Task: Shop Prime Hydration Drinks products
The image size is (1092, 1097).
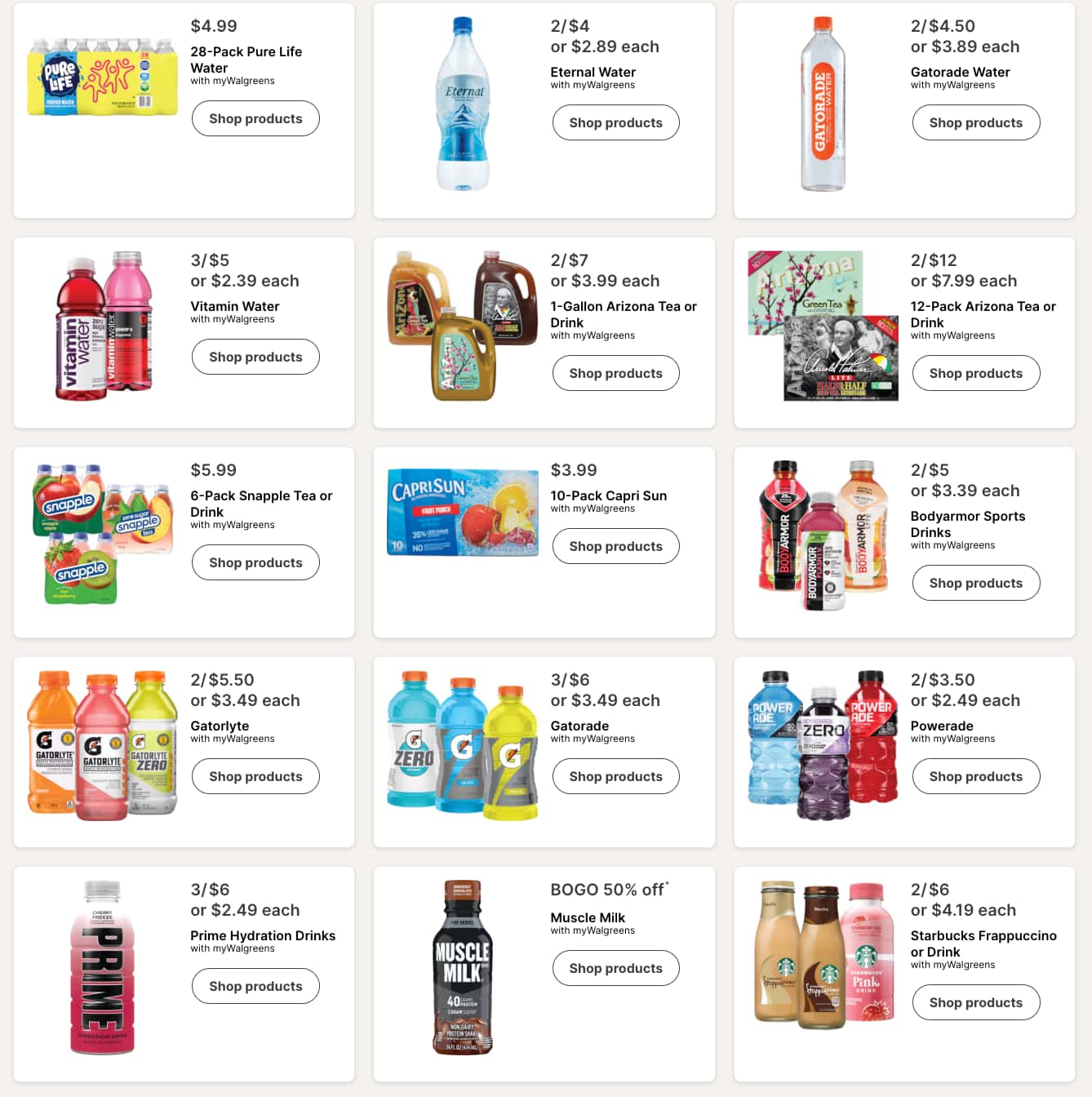Action: point(255,986)
